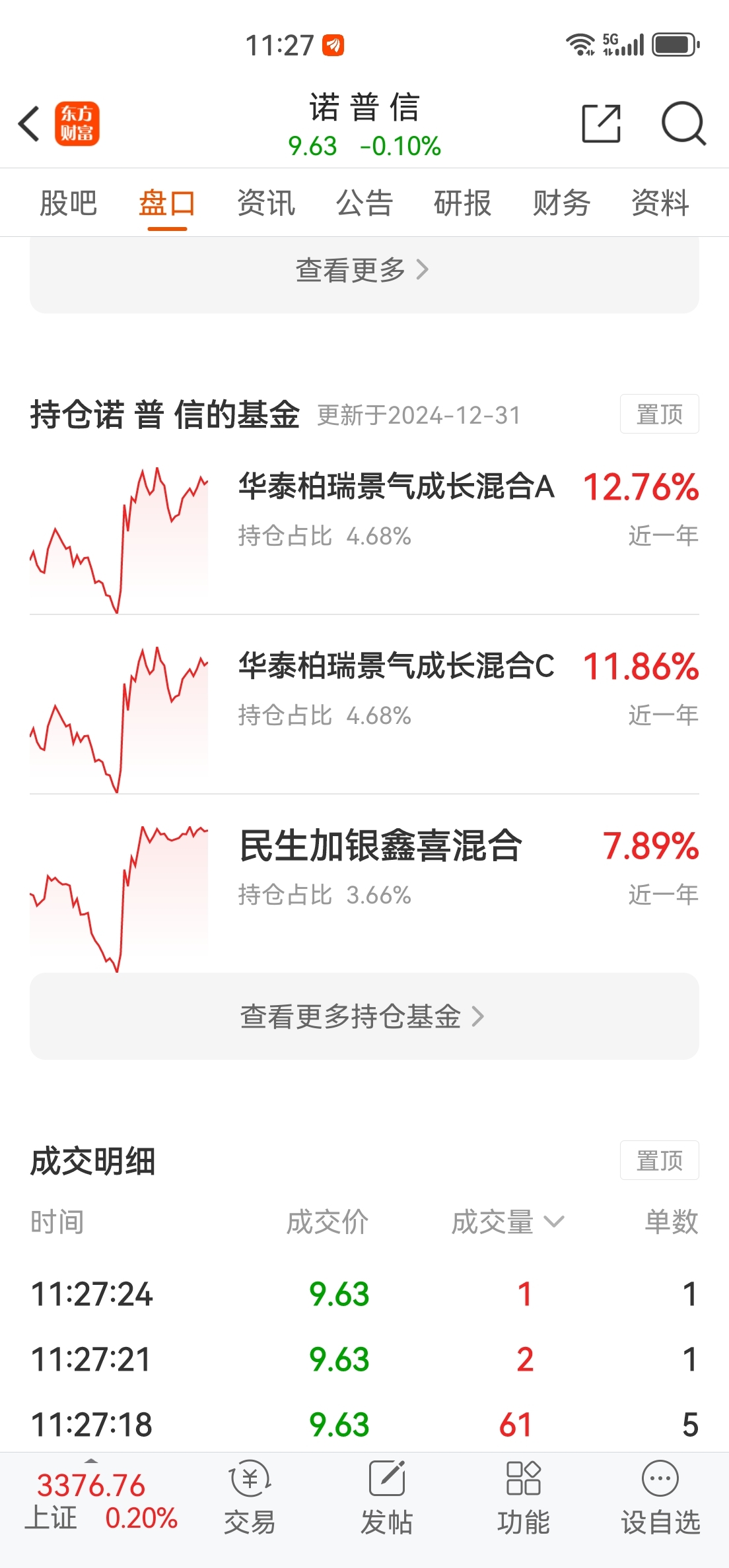Image resolution: width=729 pixels, height=1568 pixels.
Task: View more funds via 查看更多持仓基金
Action: pyautogui.click(x=364, y=1016)
